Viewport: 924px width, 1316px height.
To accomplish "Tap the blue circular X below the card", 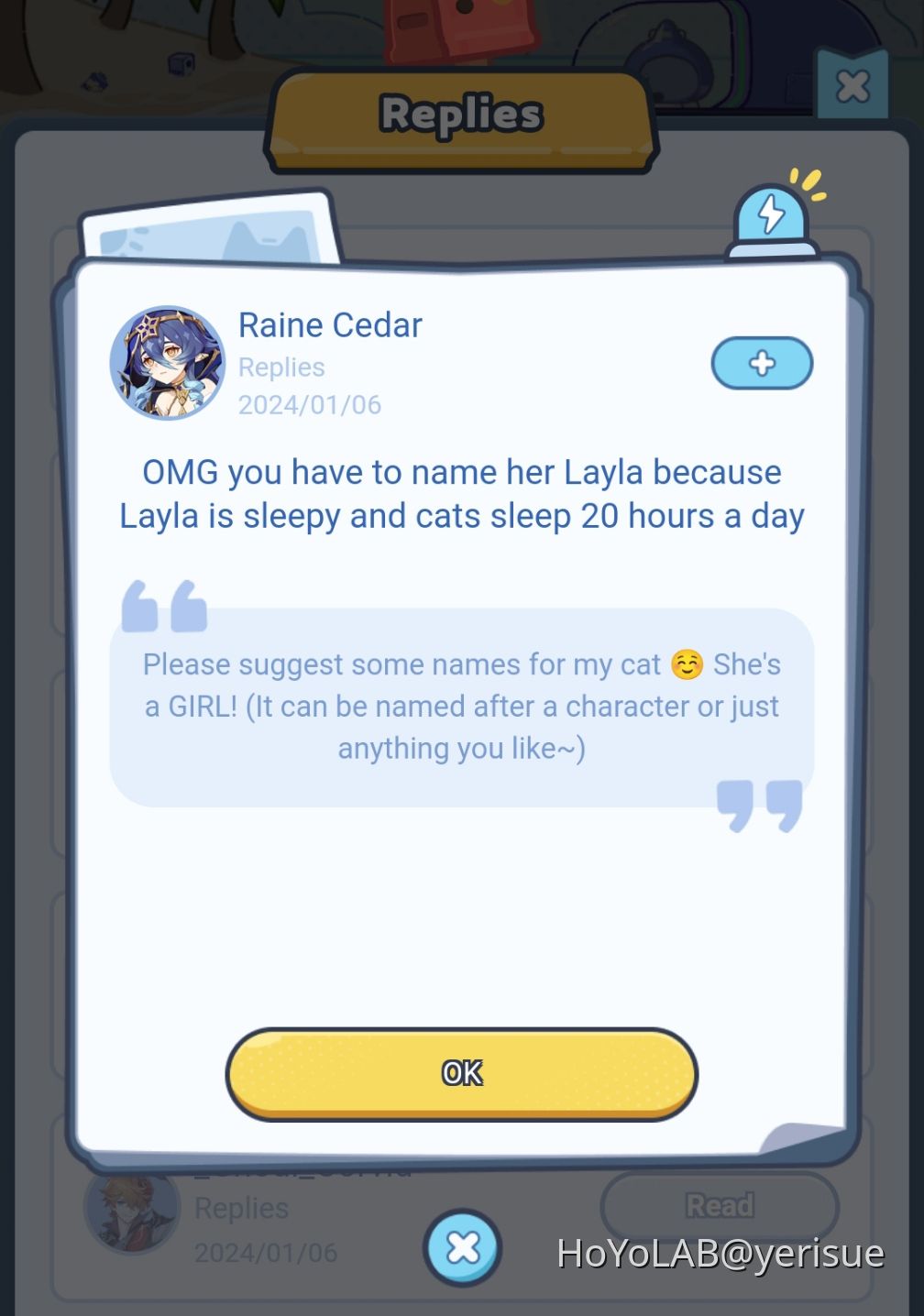I will pos(463,1245).
